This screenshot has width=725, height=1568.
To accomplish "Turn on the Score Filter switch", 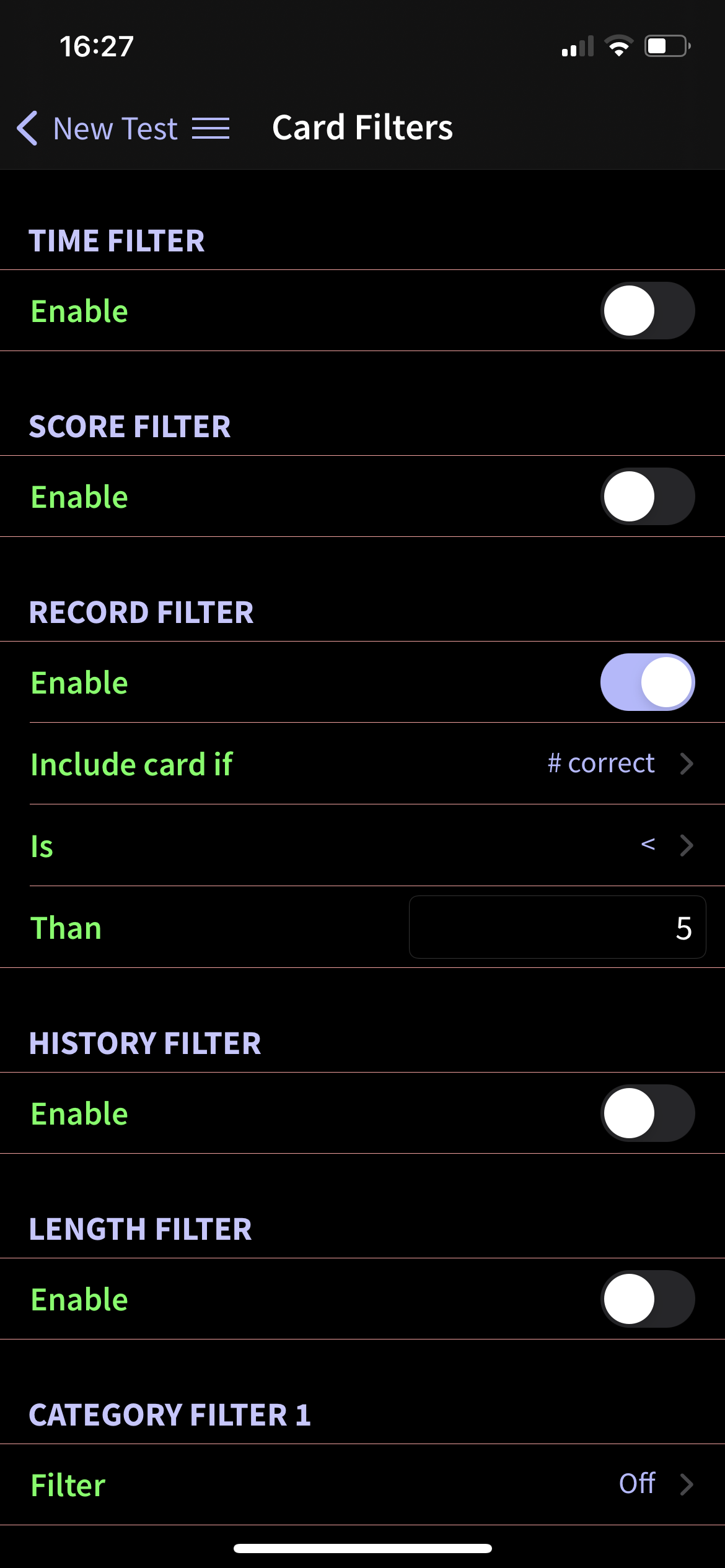I will pyautogui.click(x=647, y=496).
